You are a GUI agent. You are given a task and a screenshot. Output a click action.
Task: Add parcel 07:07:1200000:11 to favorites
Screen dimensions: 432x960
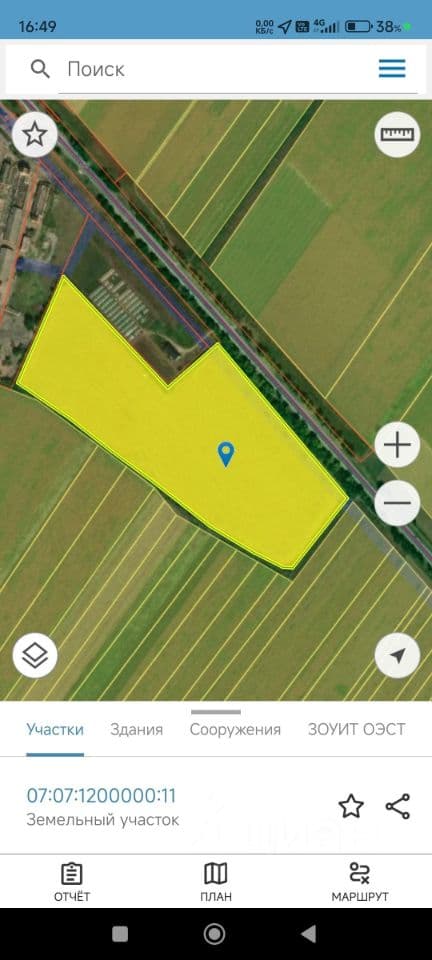click(x=351, y=806)
